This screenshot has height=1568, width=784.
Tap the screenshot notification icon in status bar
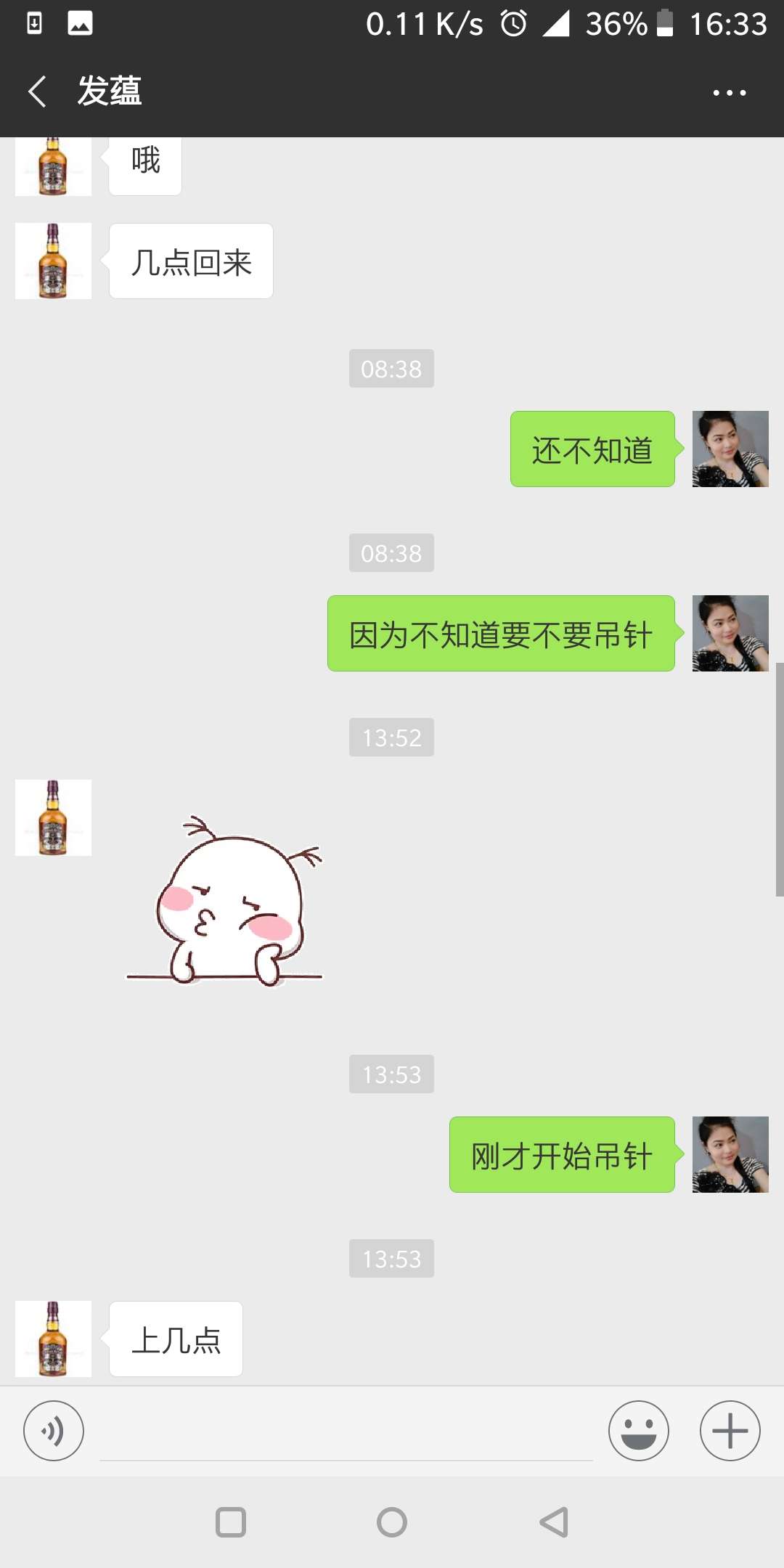[x=80, y=23]
